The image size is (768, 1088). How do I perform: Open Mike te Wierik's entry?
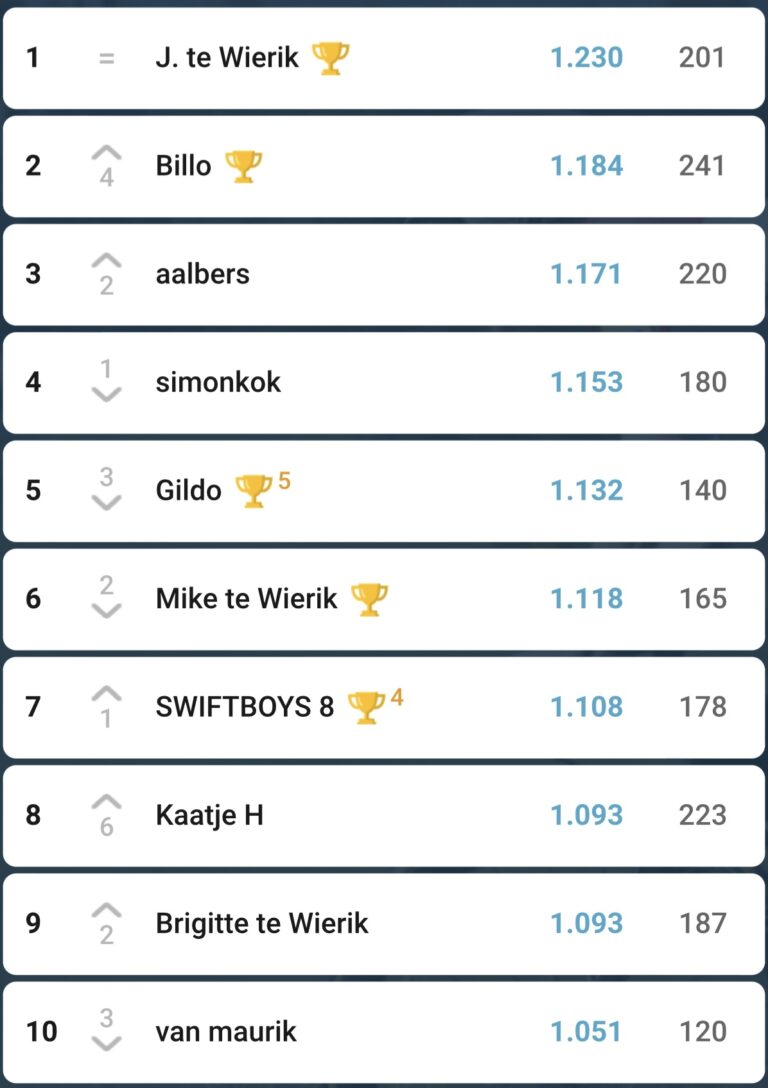[x=247, y=598]
